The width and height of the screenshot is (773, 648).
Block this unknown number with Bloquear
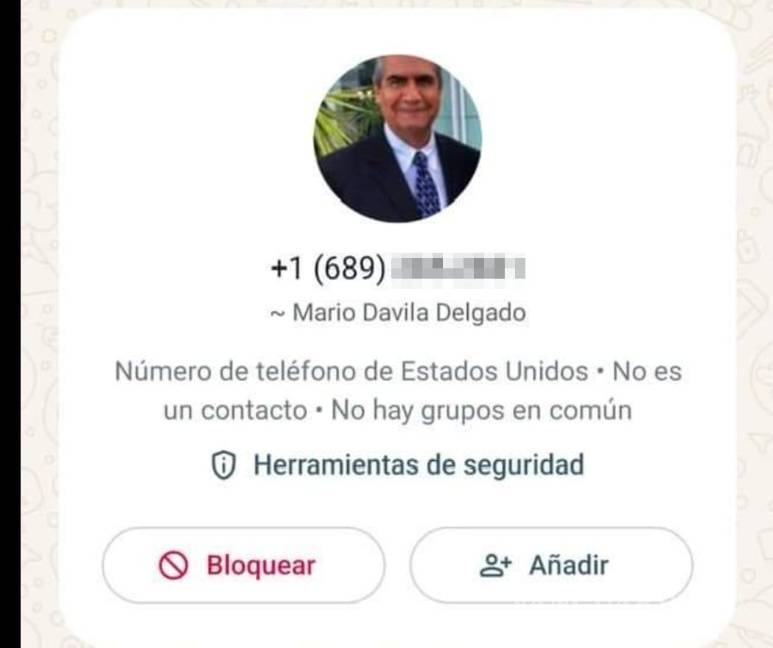[243, 565]
